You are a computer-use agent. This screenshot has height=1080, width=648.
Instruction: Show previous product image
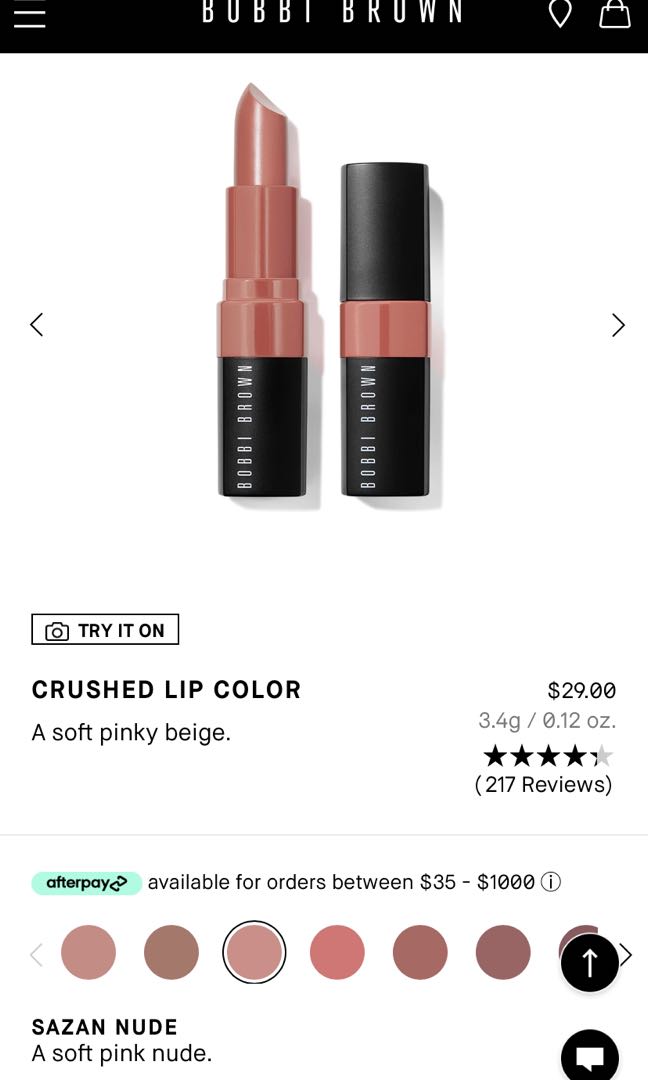pyautogui.click(x=37, y=324)
